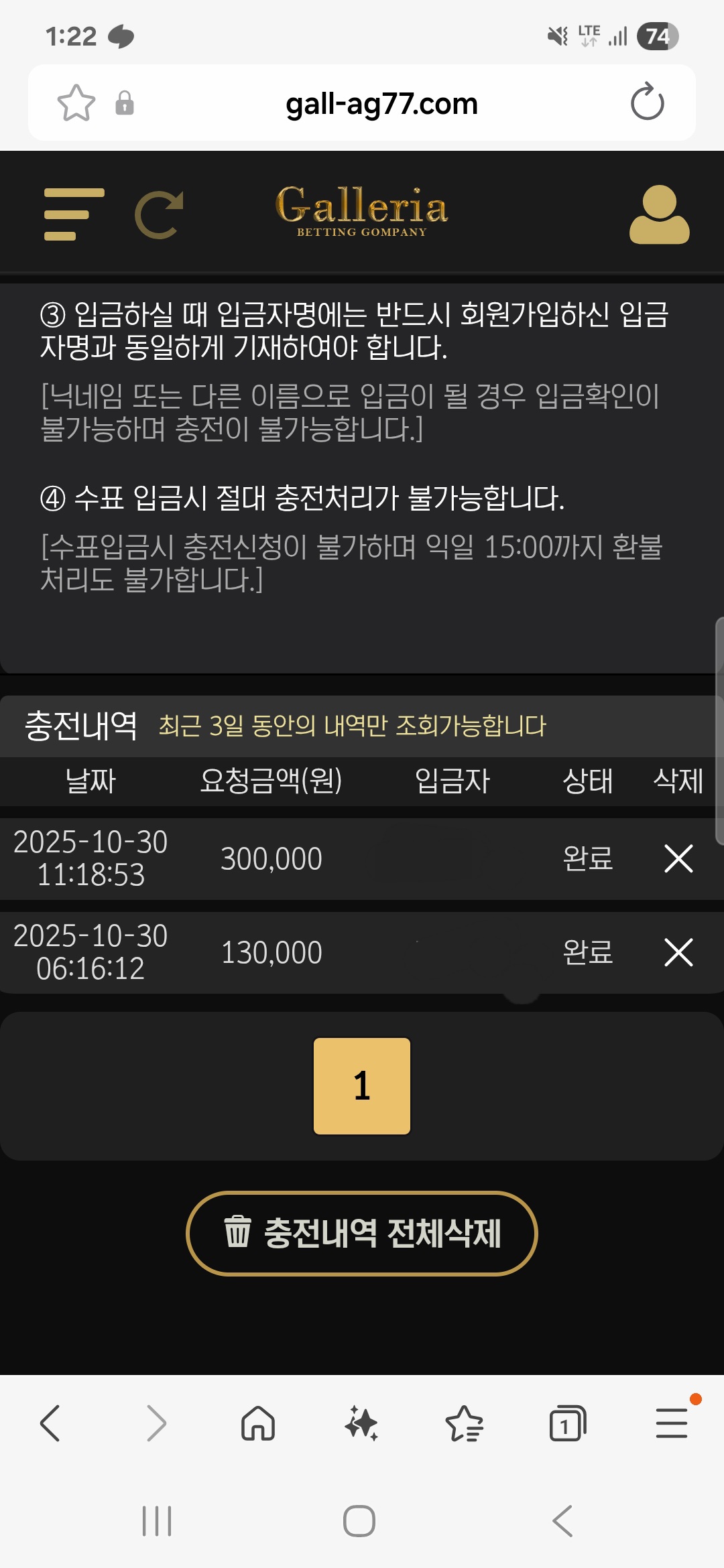
Task: Go back to previous browser page
Action: [x=50, y=1423]
